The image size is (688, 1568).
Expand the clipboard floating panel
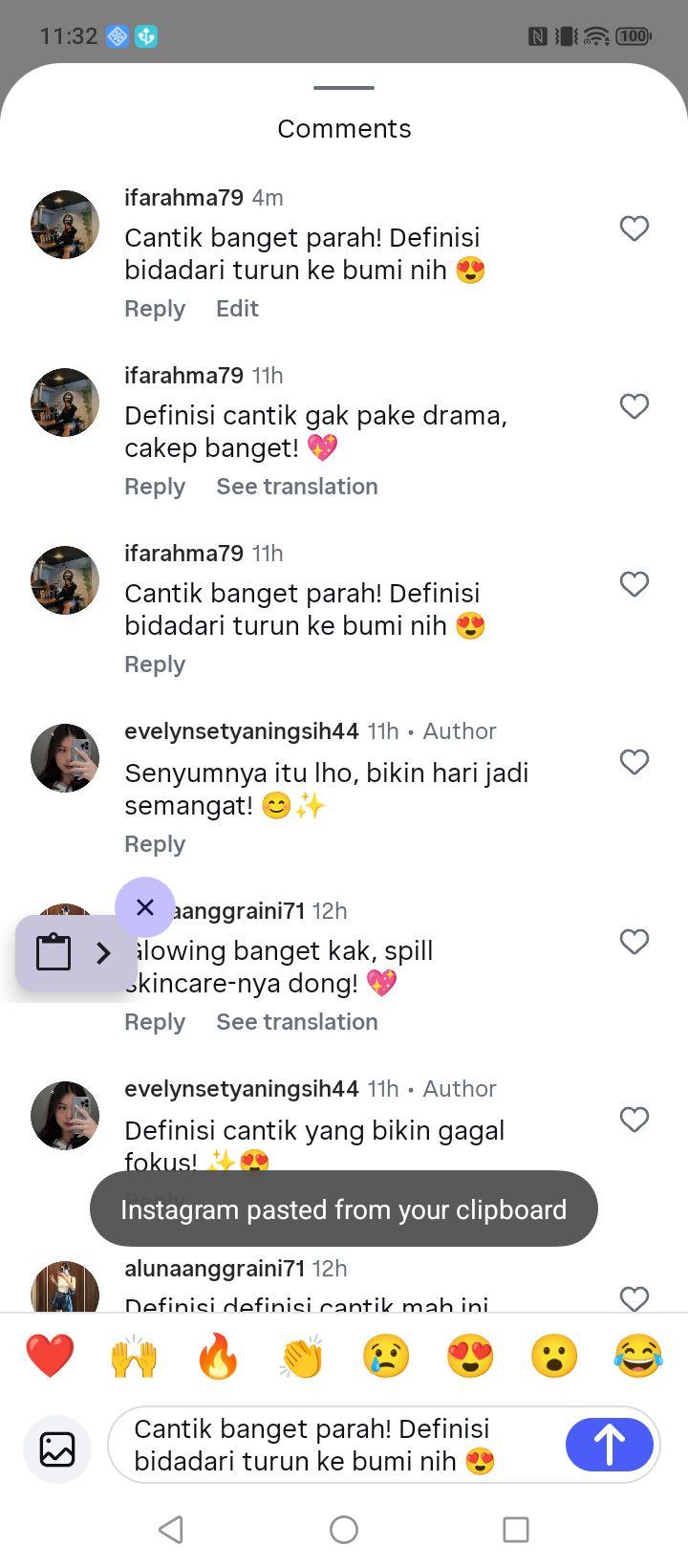pyautogui.click(x=103, y=953)
